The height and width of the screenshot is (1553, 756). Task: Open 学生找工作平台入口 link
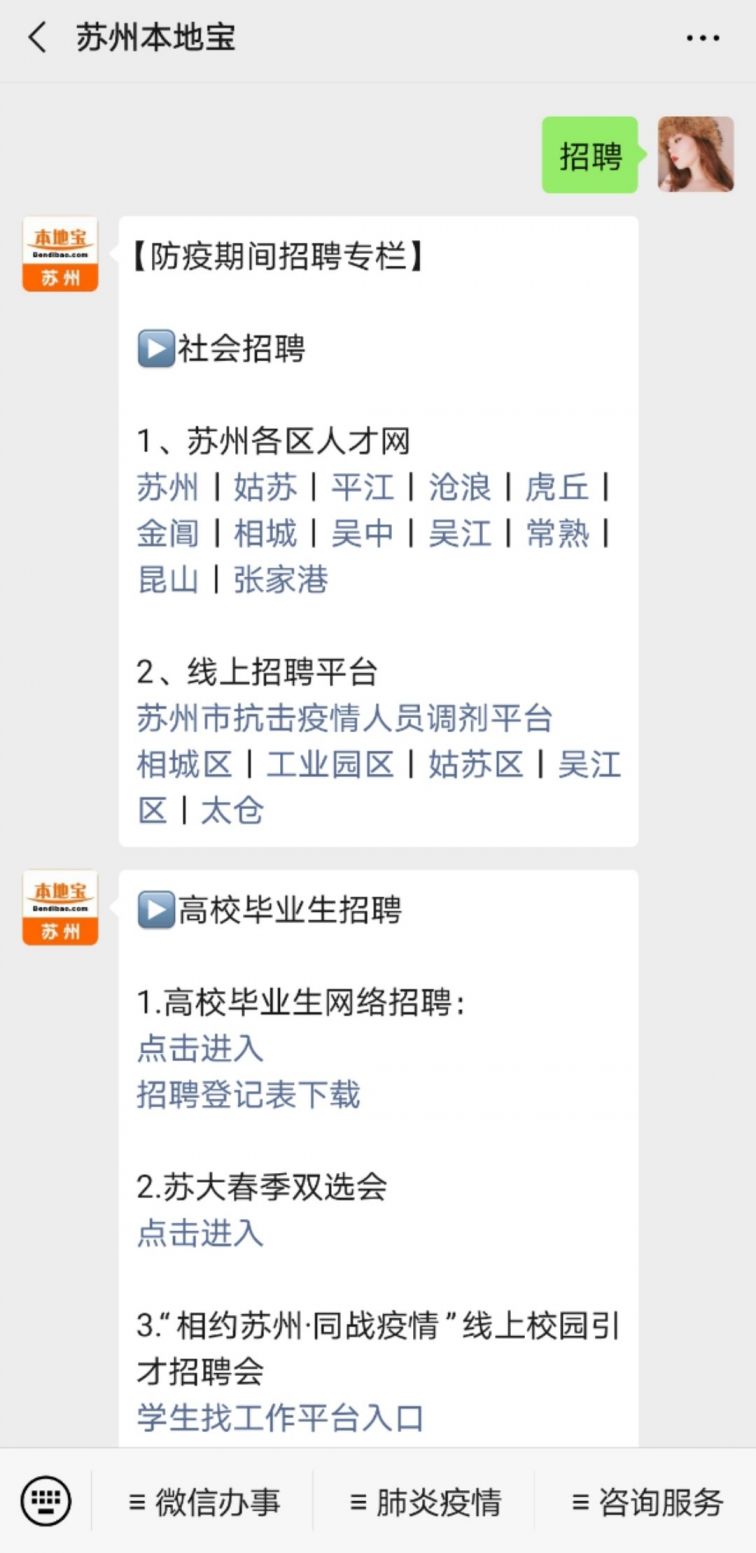click(280, 1417)
